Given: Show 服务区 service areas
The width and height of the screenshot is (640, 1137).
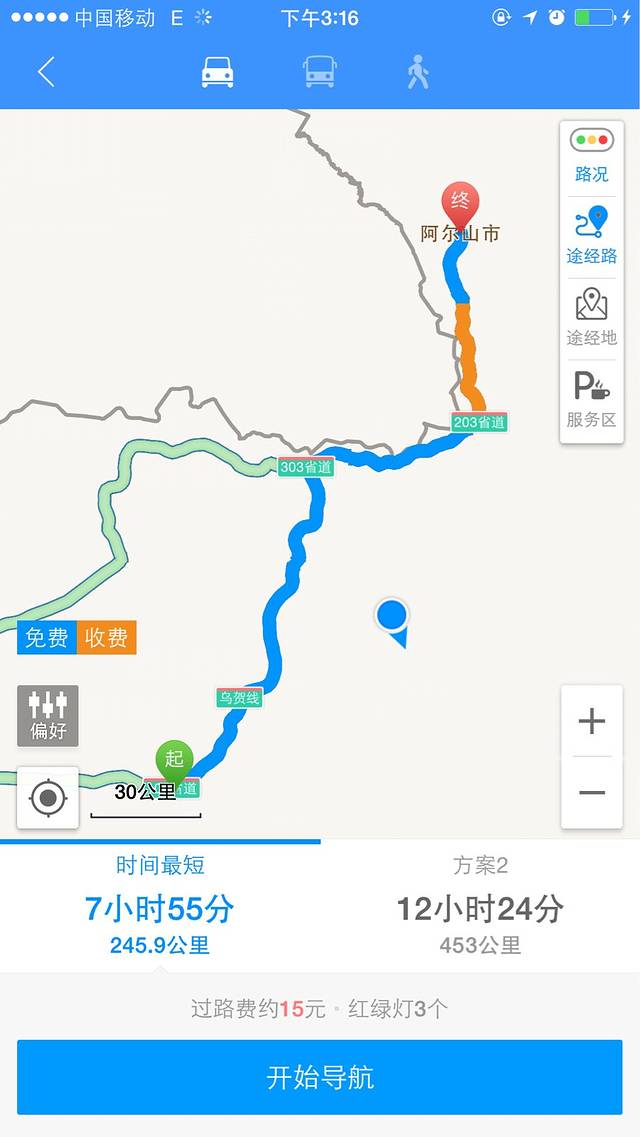Looking at the screenshot, I should pyautogui.click(x=591, y=399).
